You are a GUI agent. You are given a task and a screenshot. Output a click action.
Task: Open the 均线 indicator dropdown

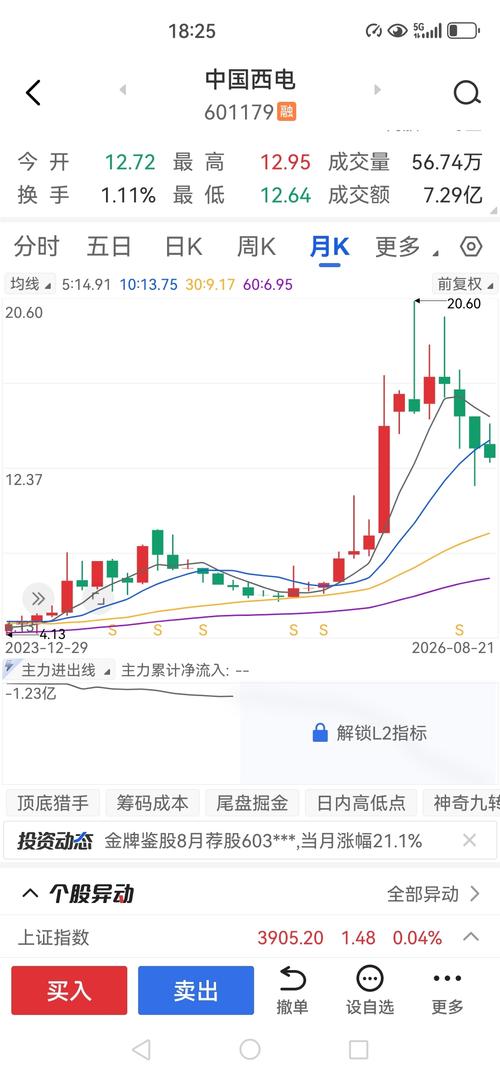(30, 283)
